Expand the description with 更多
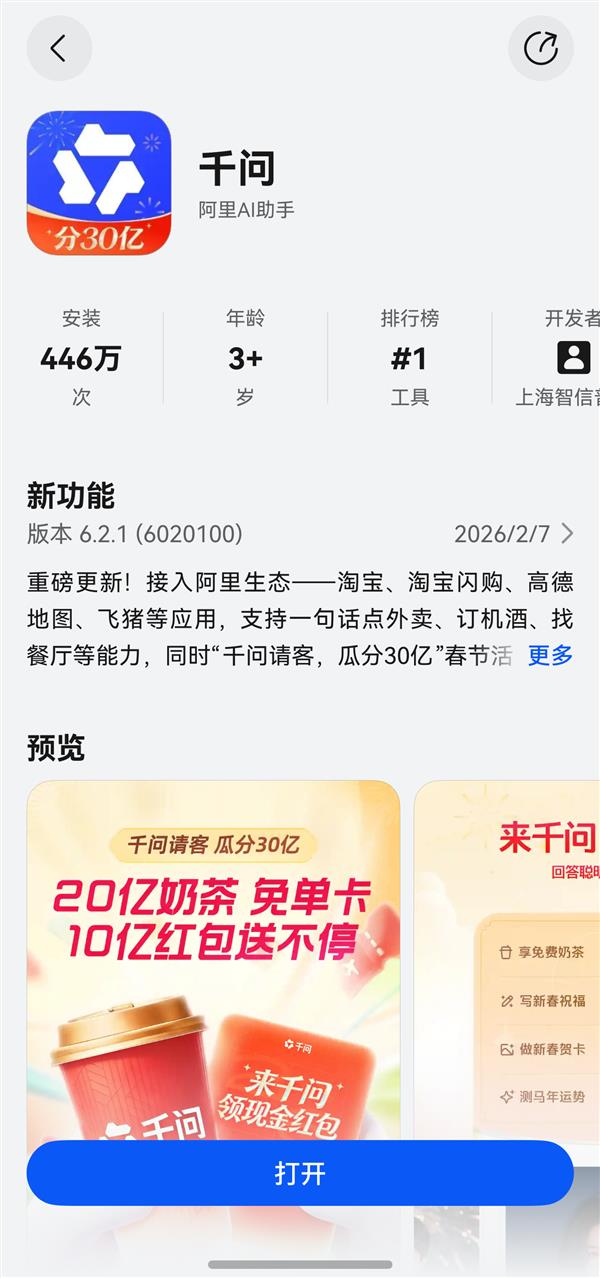Image resolution: width=600 pixels, height=1278 pixels. coord(550,655)
